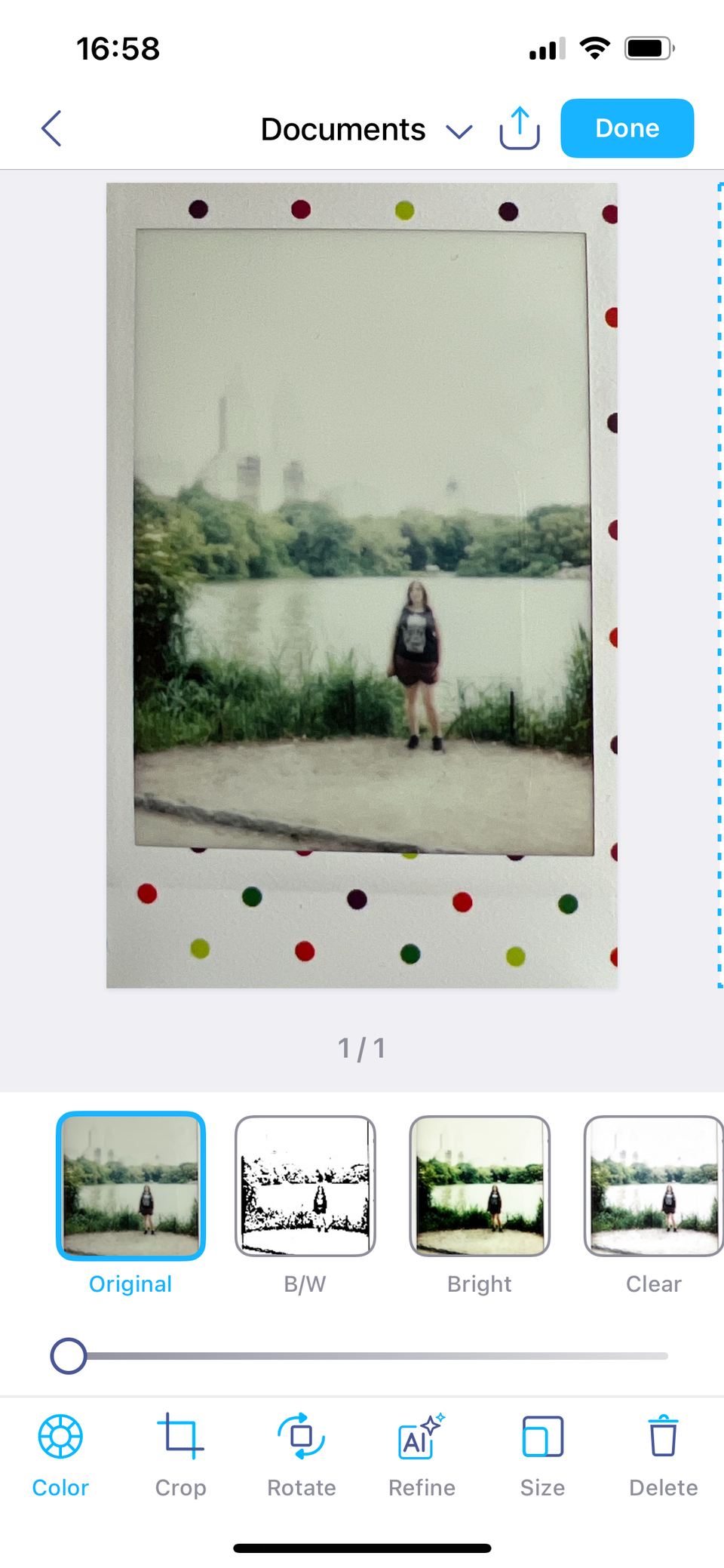Viewport: 724px width, 1568px height.
Task: Choose the Clear filter
Action: point(653,1185)
